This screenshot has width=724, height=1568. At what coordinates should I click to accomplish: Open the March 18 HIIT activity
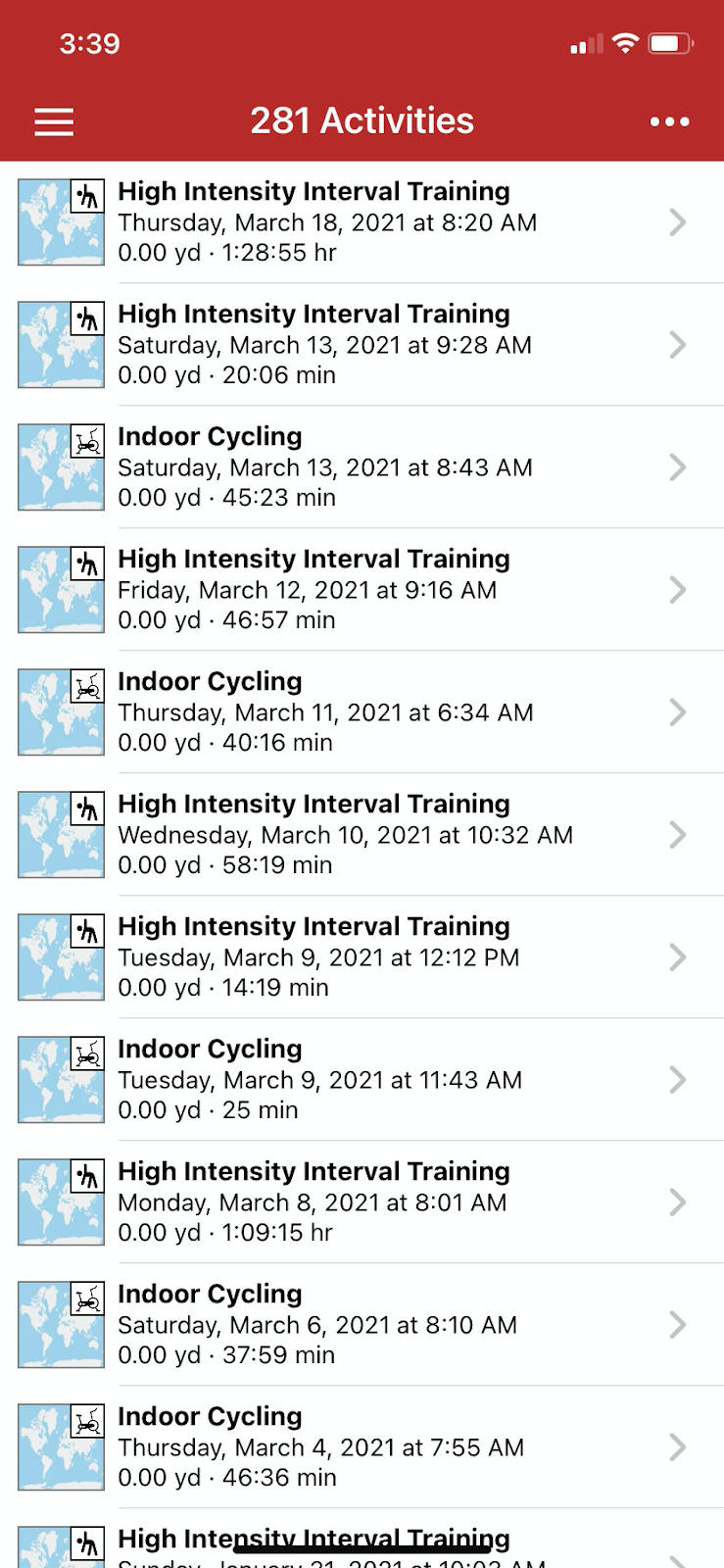click(362, 222)
